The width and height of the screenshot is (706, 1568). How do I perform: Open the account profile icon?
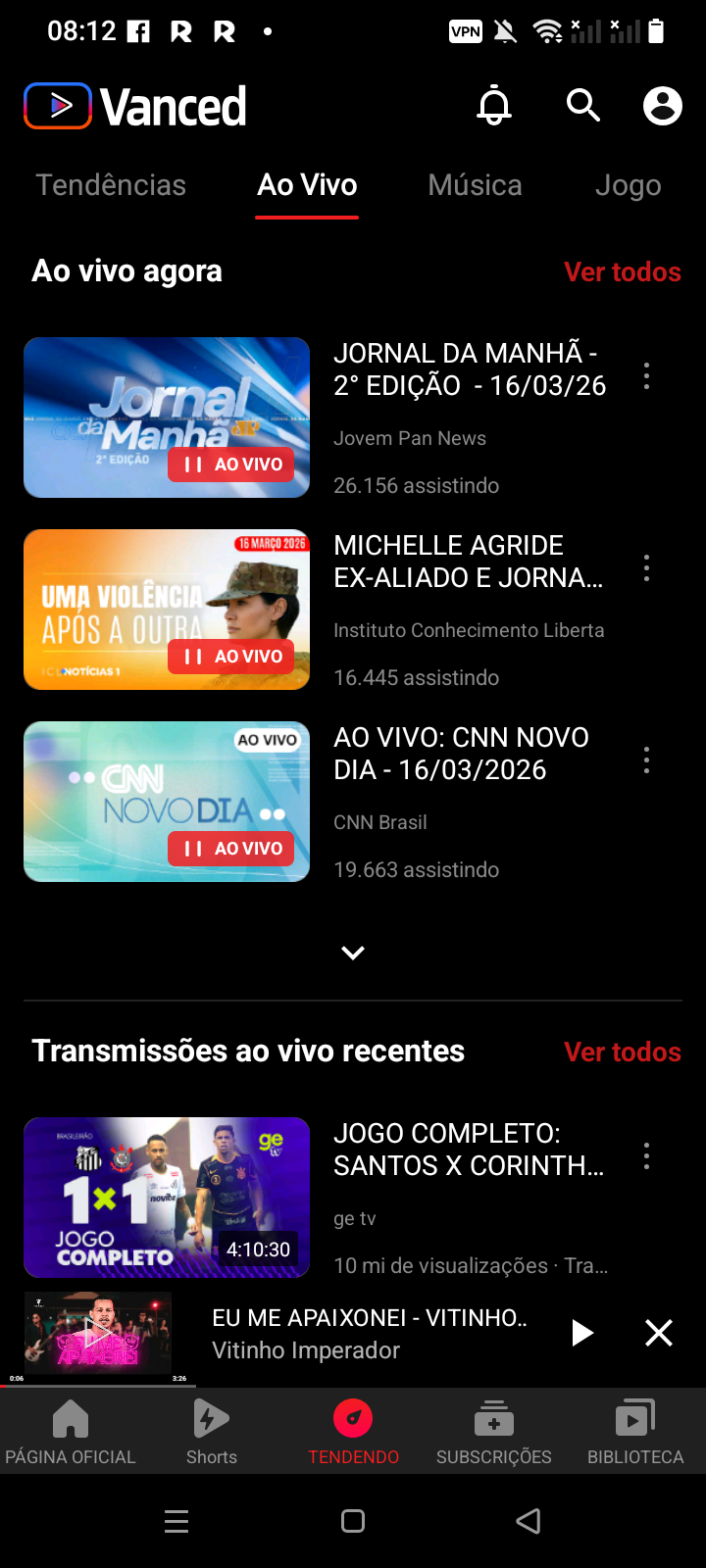coord(662,105)
